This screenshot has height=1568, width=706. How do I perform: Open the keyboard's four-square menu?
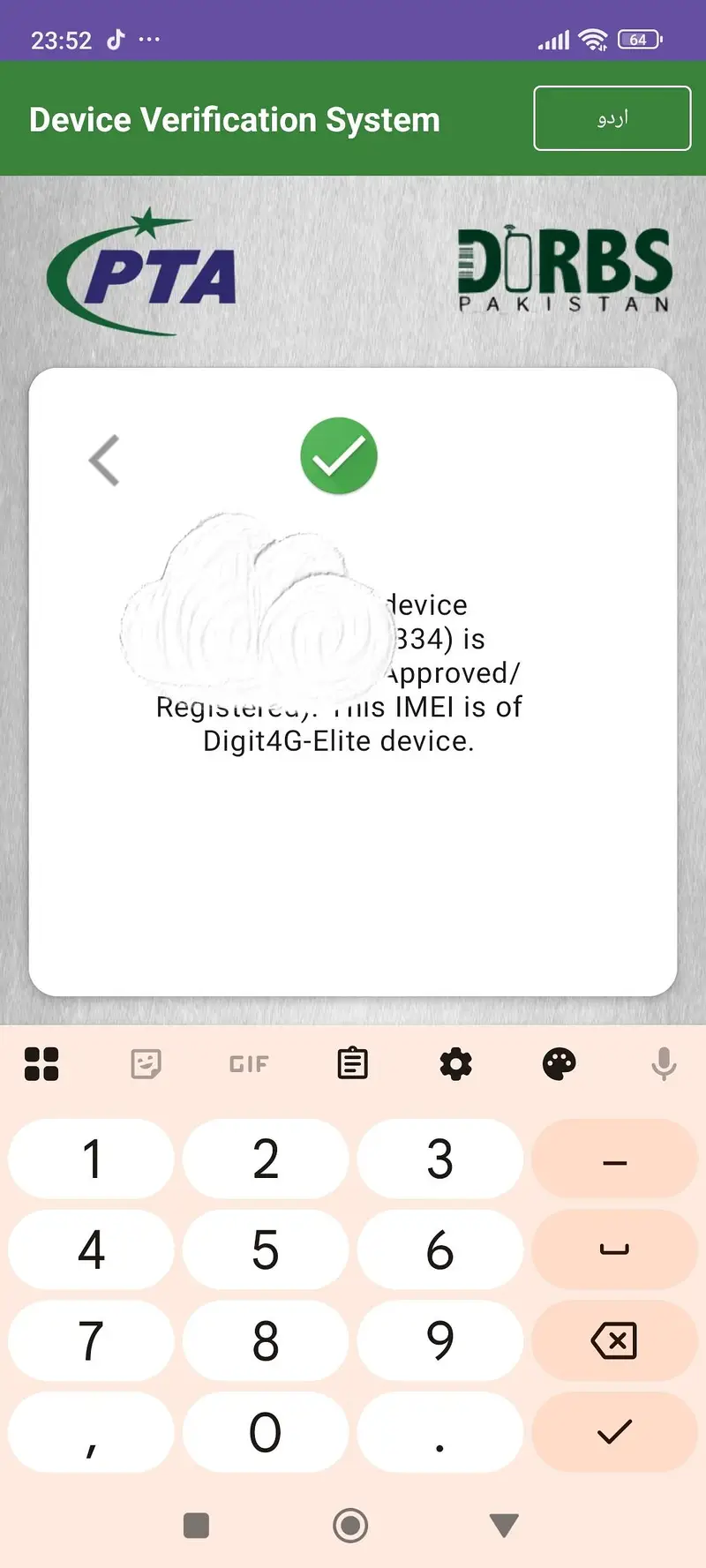click(41, 1064)
